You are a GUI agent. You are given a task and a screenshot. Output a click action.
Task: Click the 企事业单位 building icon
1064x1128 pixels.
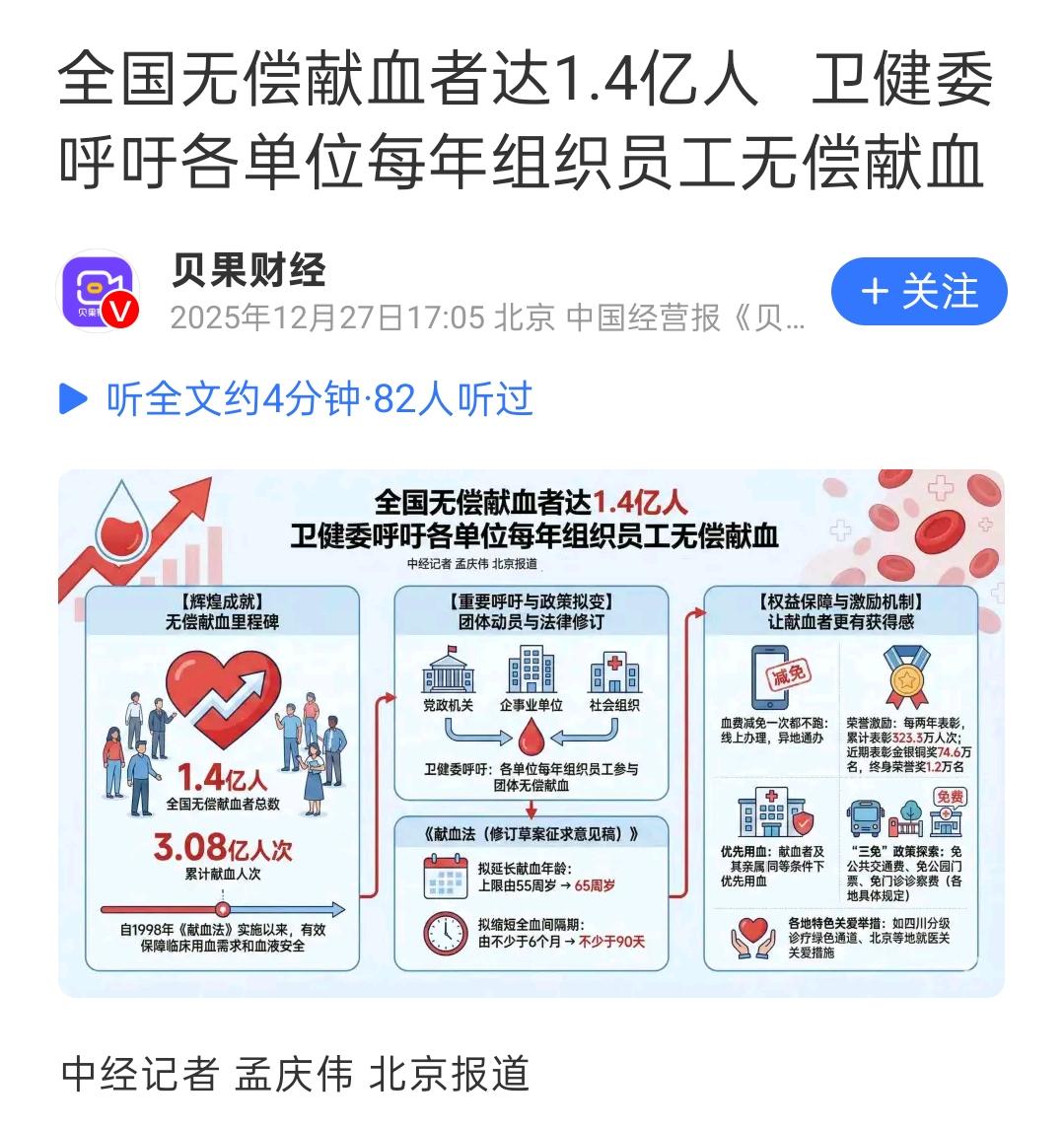point(531,671)
